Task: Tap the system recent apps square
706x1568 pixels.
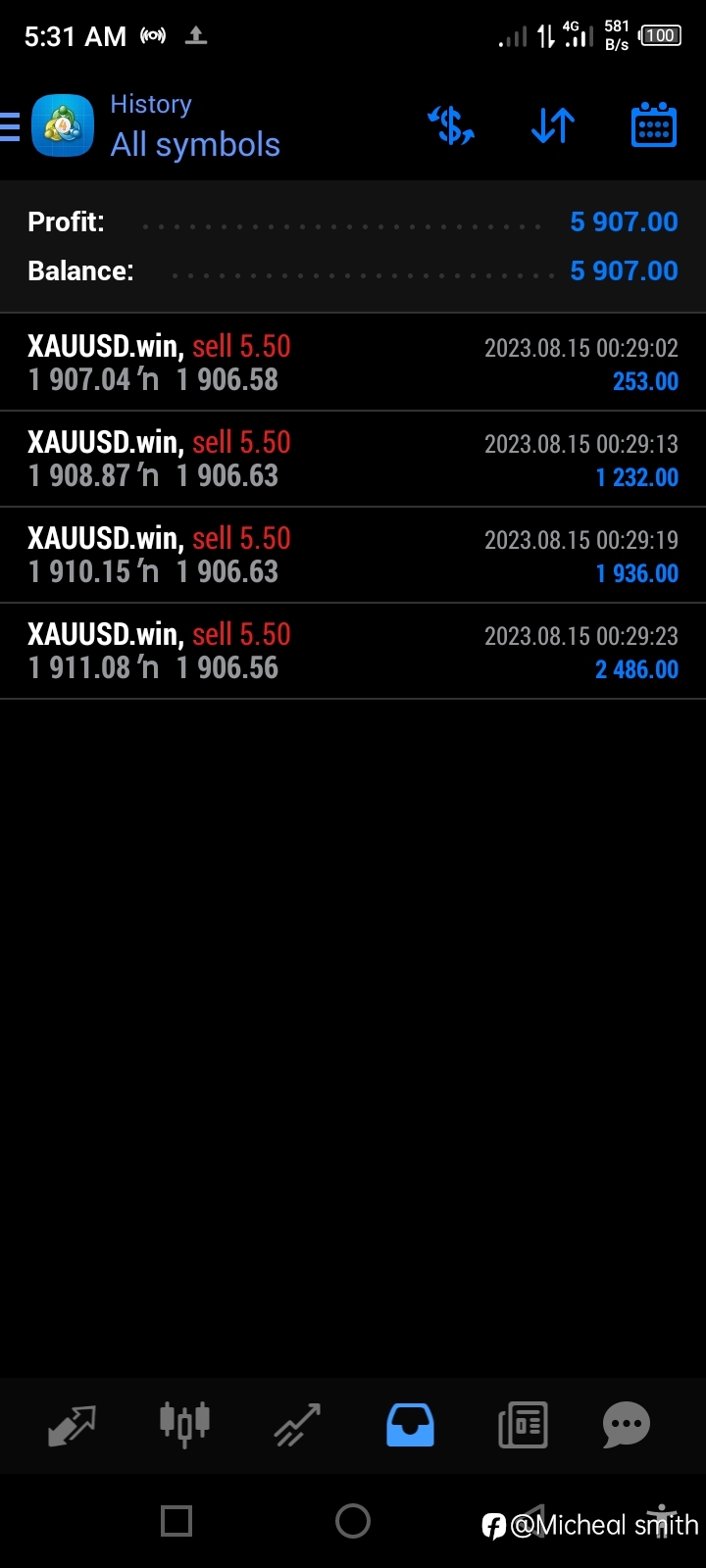Action: tap(176, 1521)
